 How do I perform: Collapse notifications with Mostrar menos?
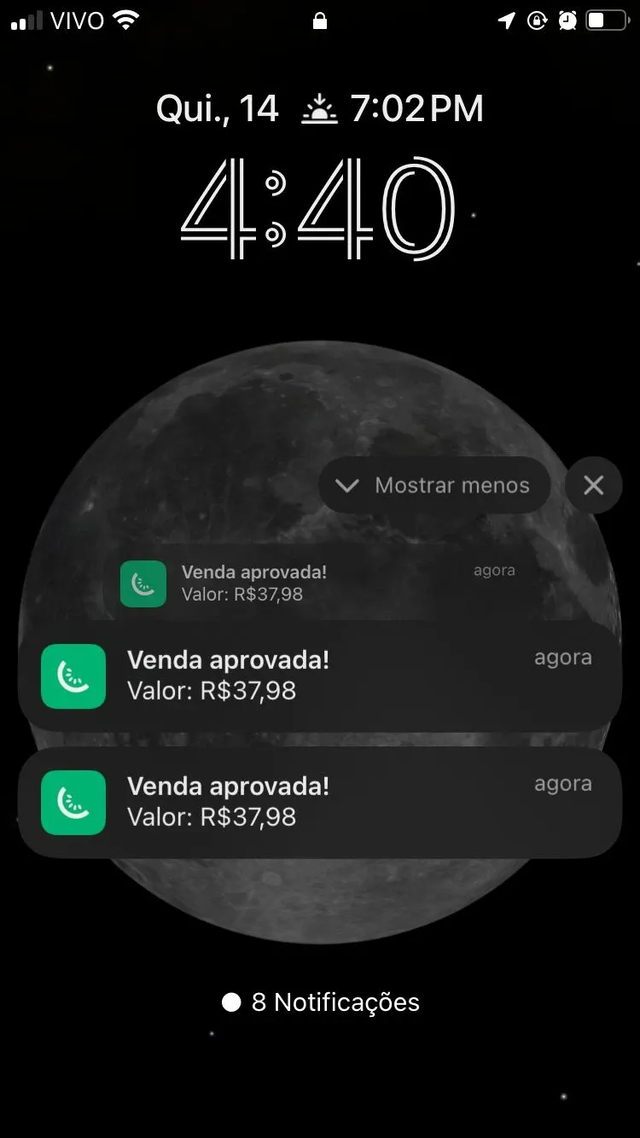(x=434, y=486)
